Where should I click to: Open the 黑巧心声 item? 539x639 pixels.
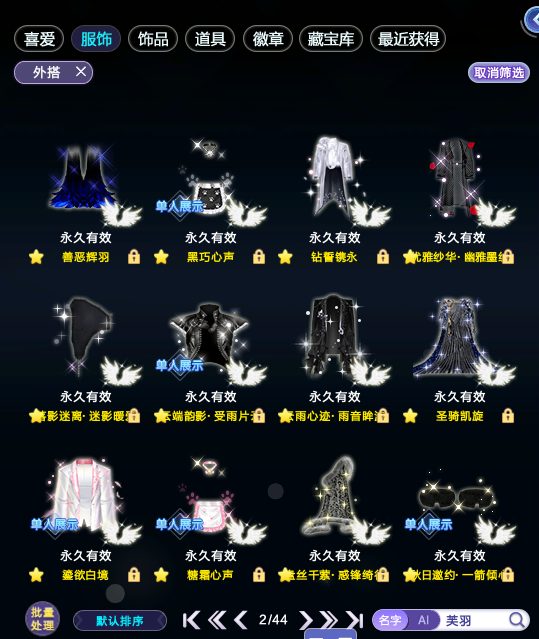[210, 179]
